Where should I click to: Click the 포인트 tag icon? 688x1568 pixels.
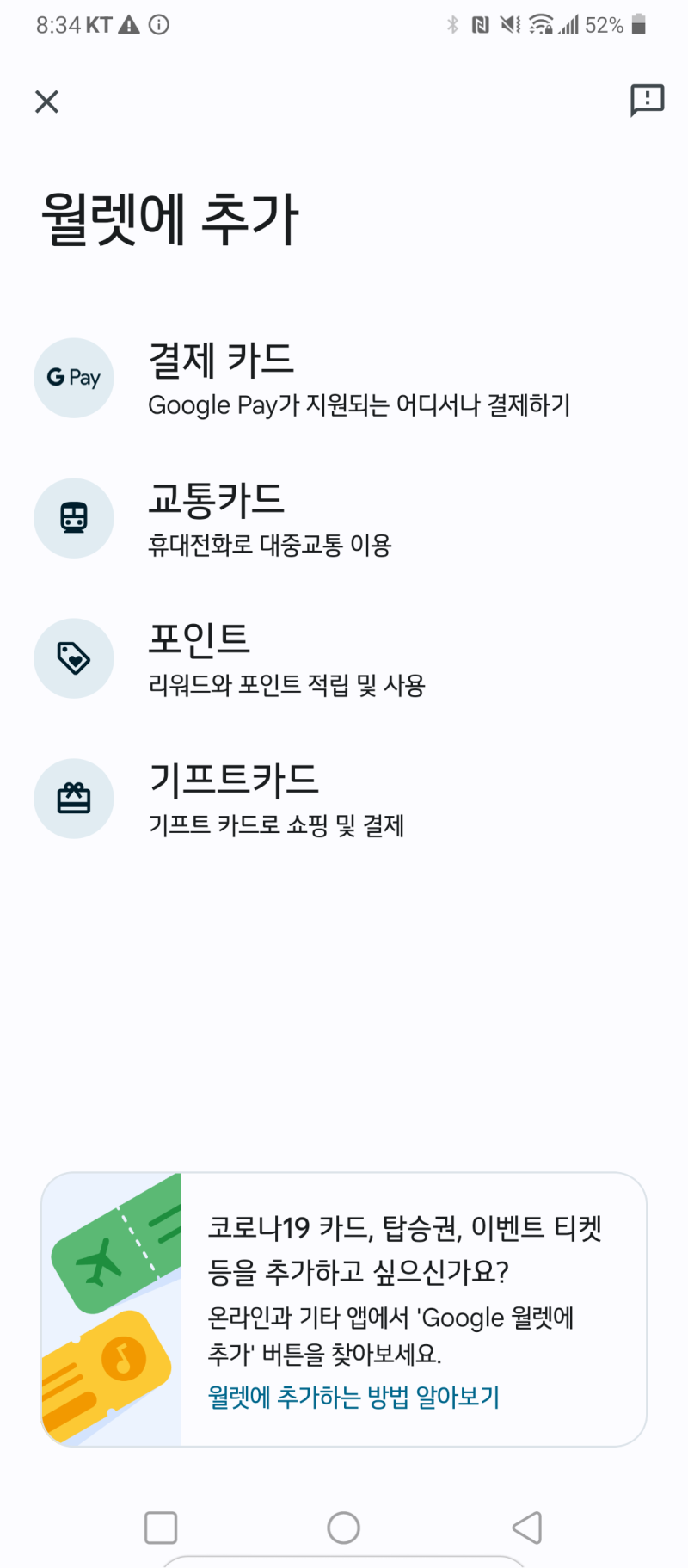(74, 658)
